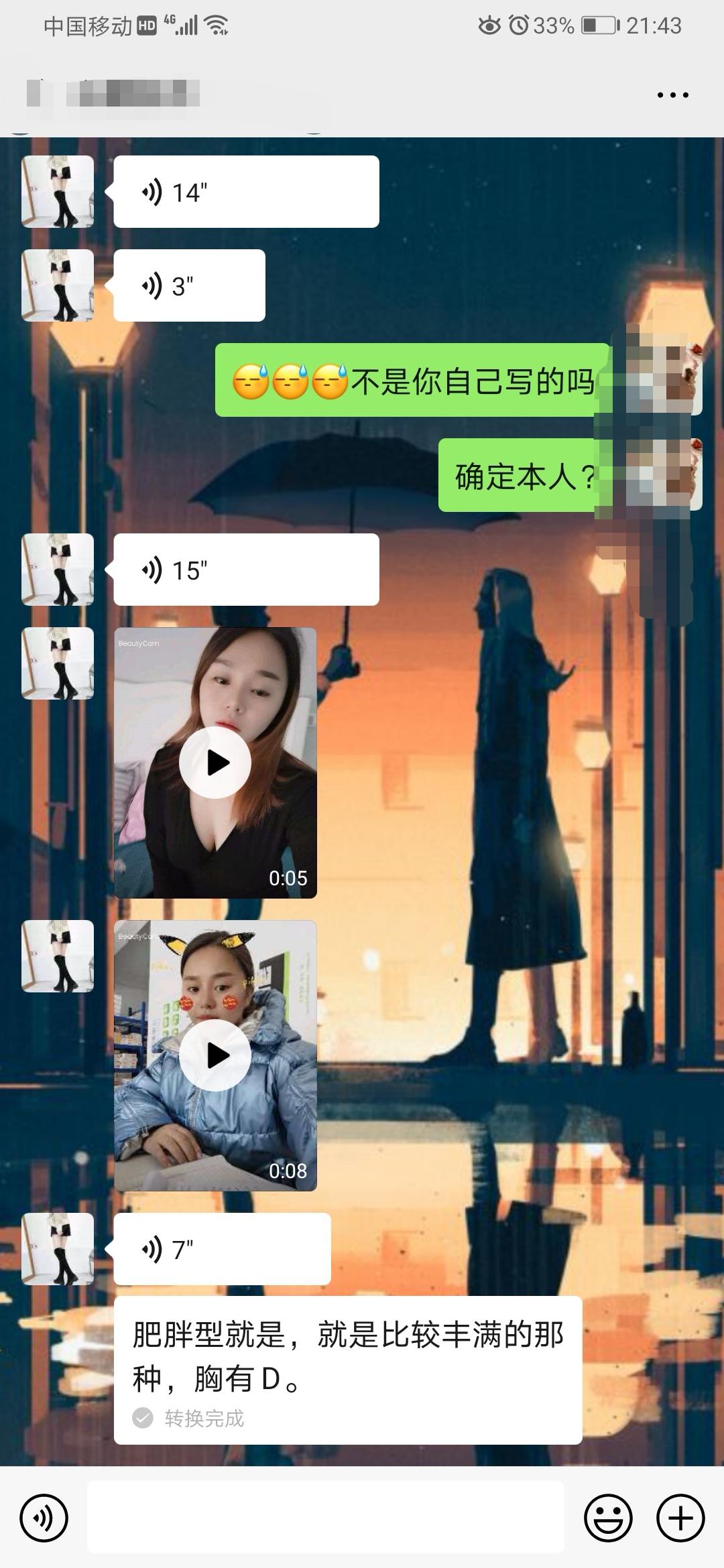Open the emoji picker
Image resolution: width=724 pixels, height=1568 pixels.
click(608, 1518)
